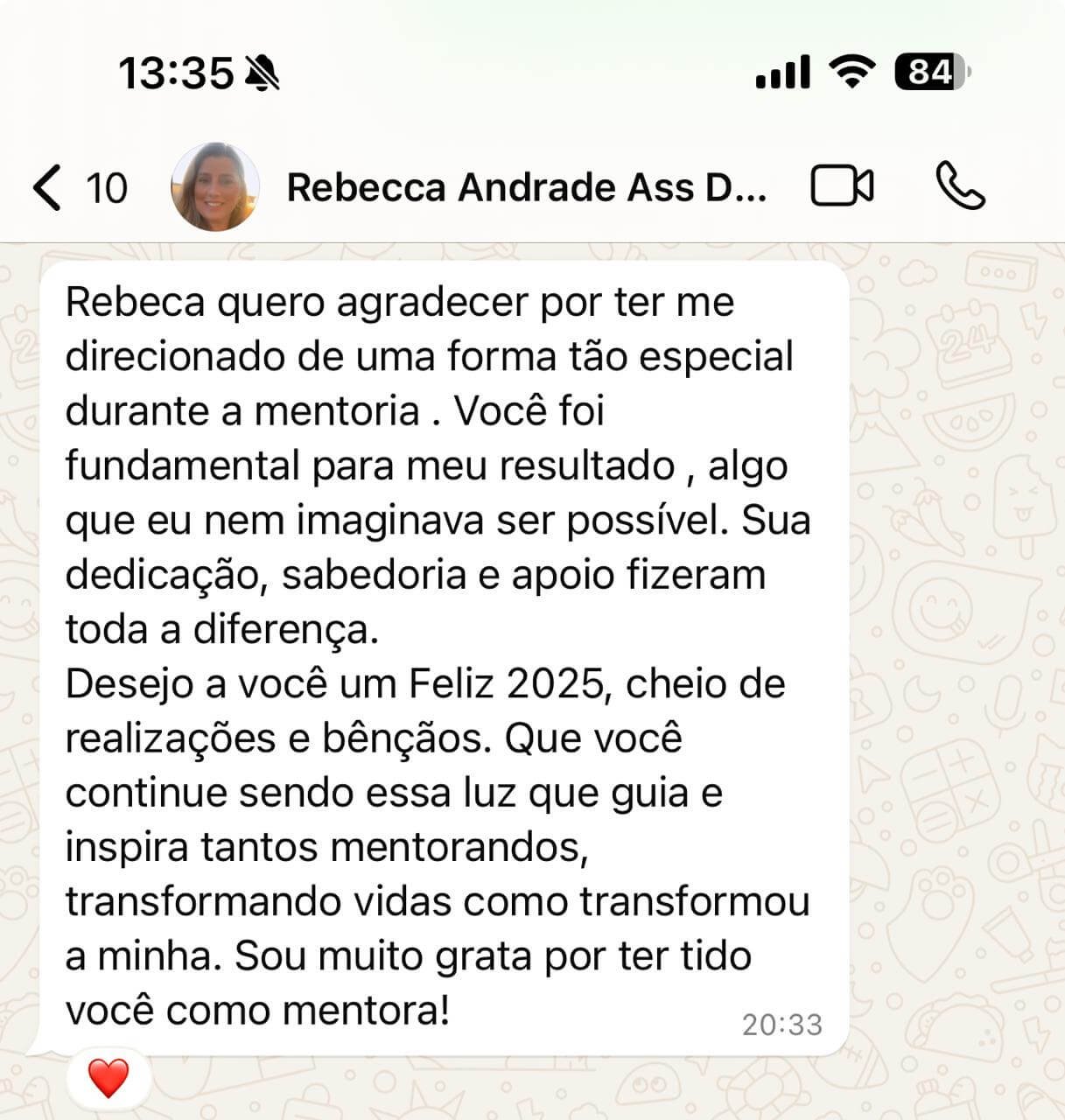Viewport: 1065px width, 1120px height.
Task: Open Rebecca Andrade contact info
Action: tap(526, 187)
